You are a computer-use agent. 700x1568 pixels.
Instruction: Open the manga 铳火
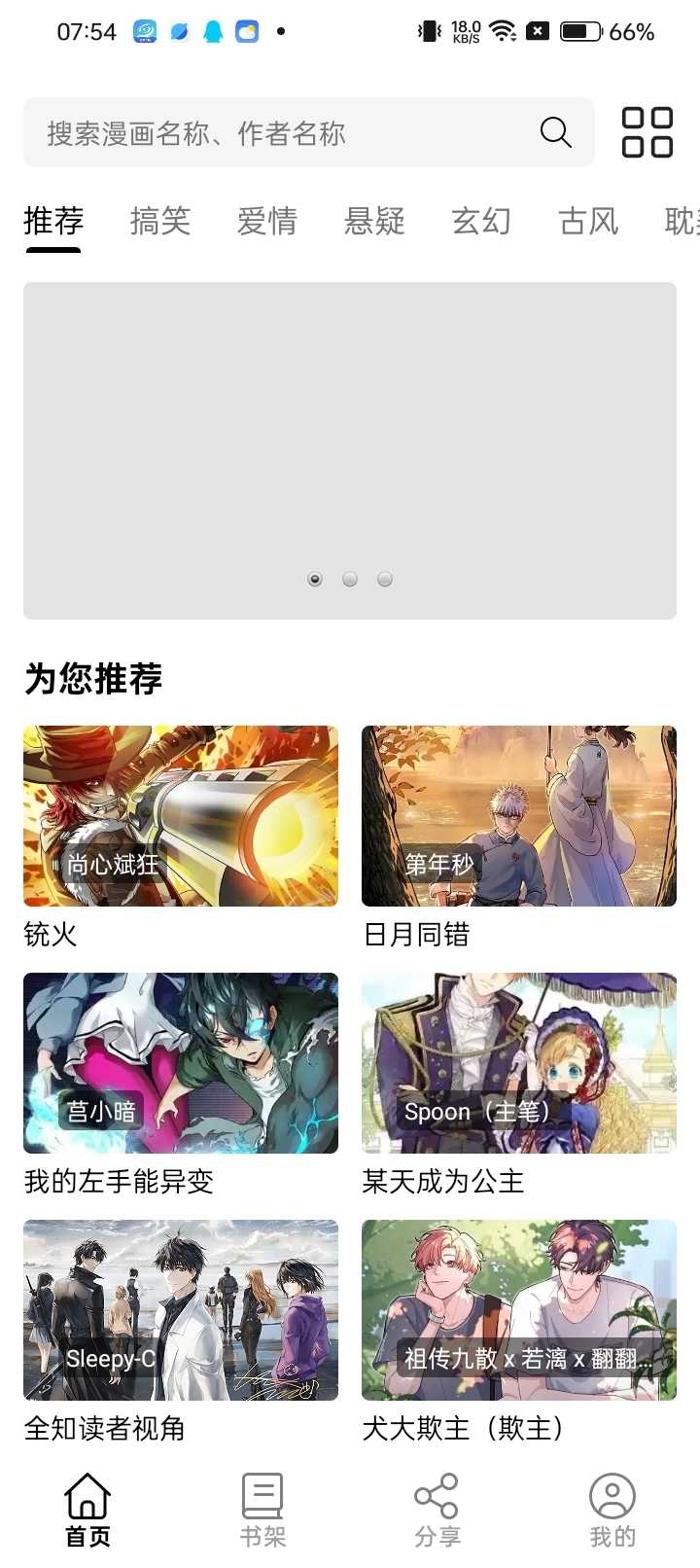point(181,817)
